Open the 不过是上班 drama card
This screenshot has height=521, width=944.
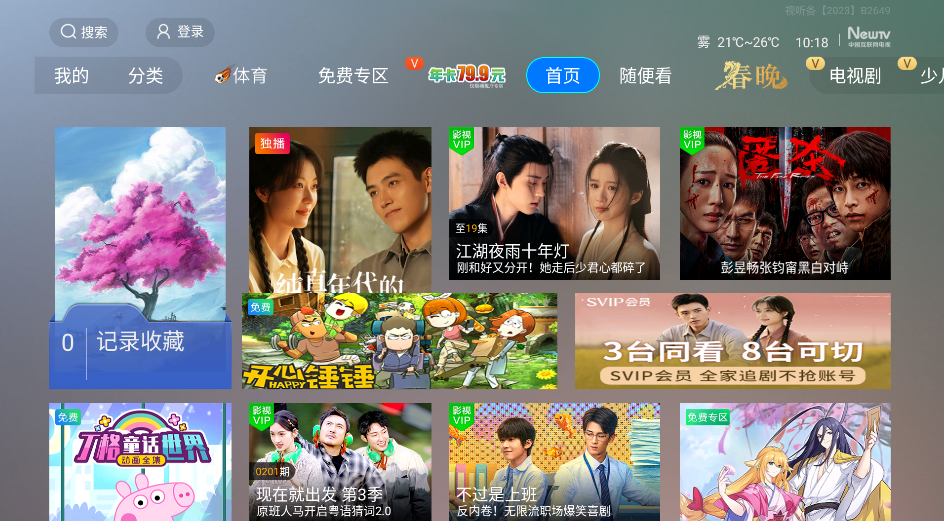click(x=554, y=461)
